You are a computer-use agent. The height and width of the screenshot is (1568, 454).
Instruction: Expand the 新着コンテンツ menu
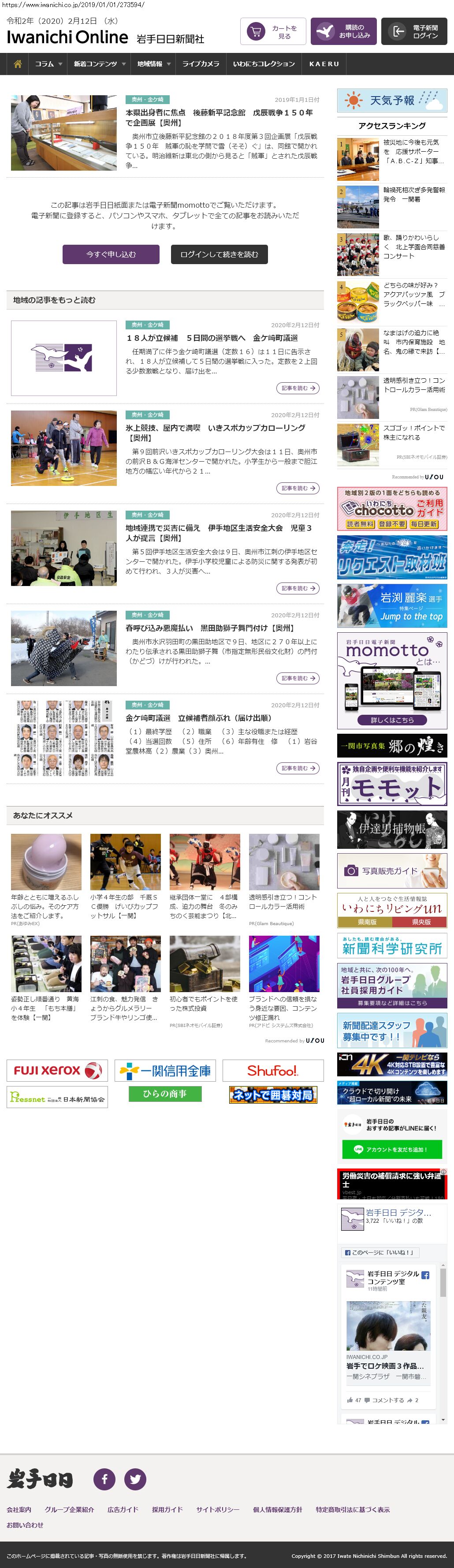pos(99,64)
